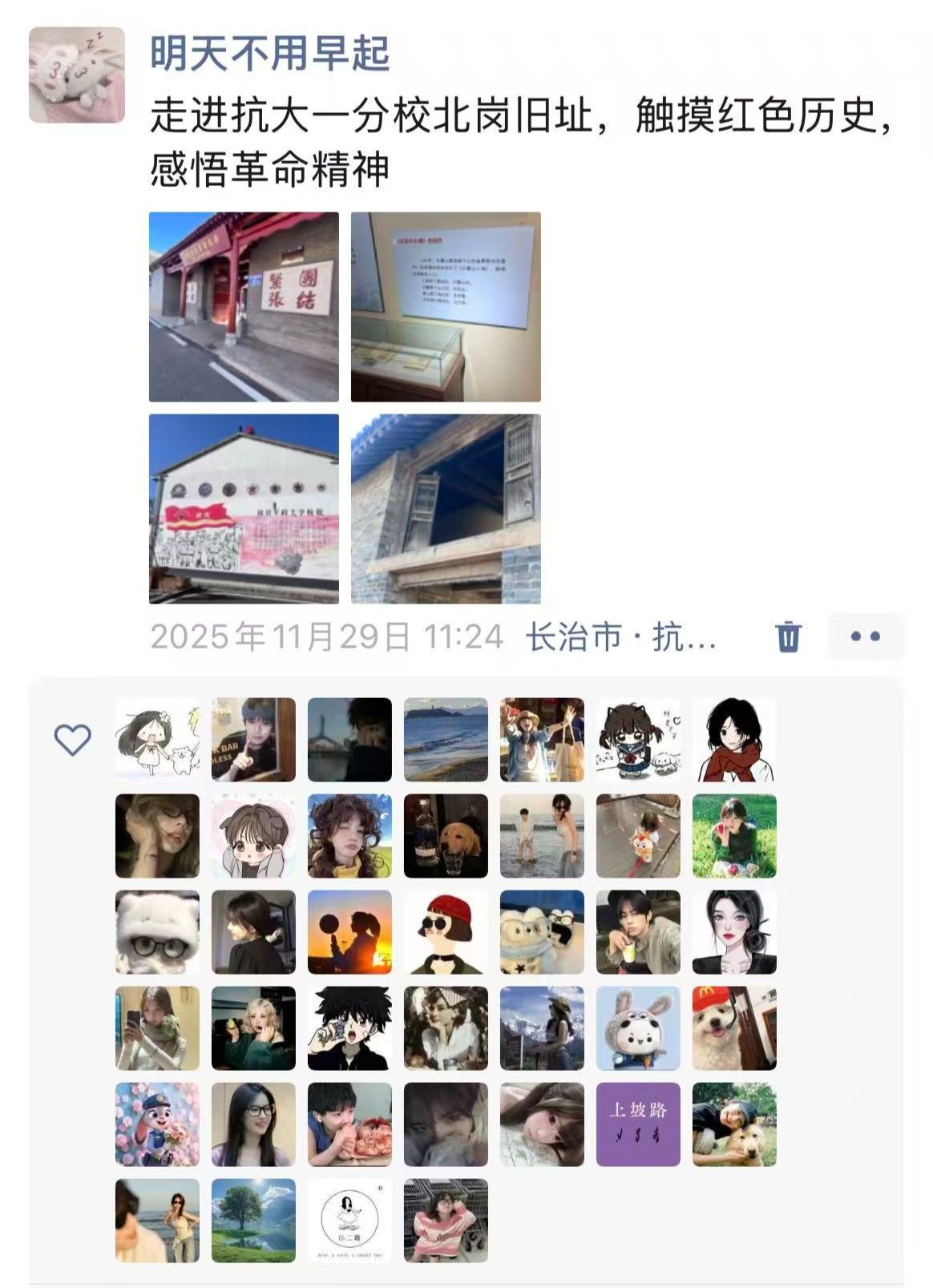This screenshot has height=1288, width=933.
Task: View the liker with red scarf drawing avatar
Action: [734, 740]
